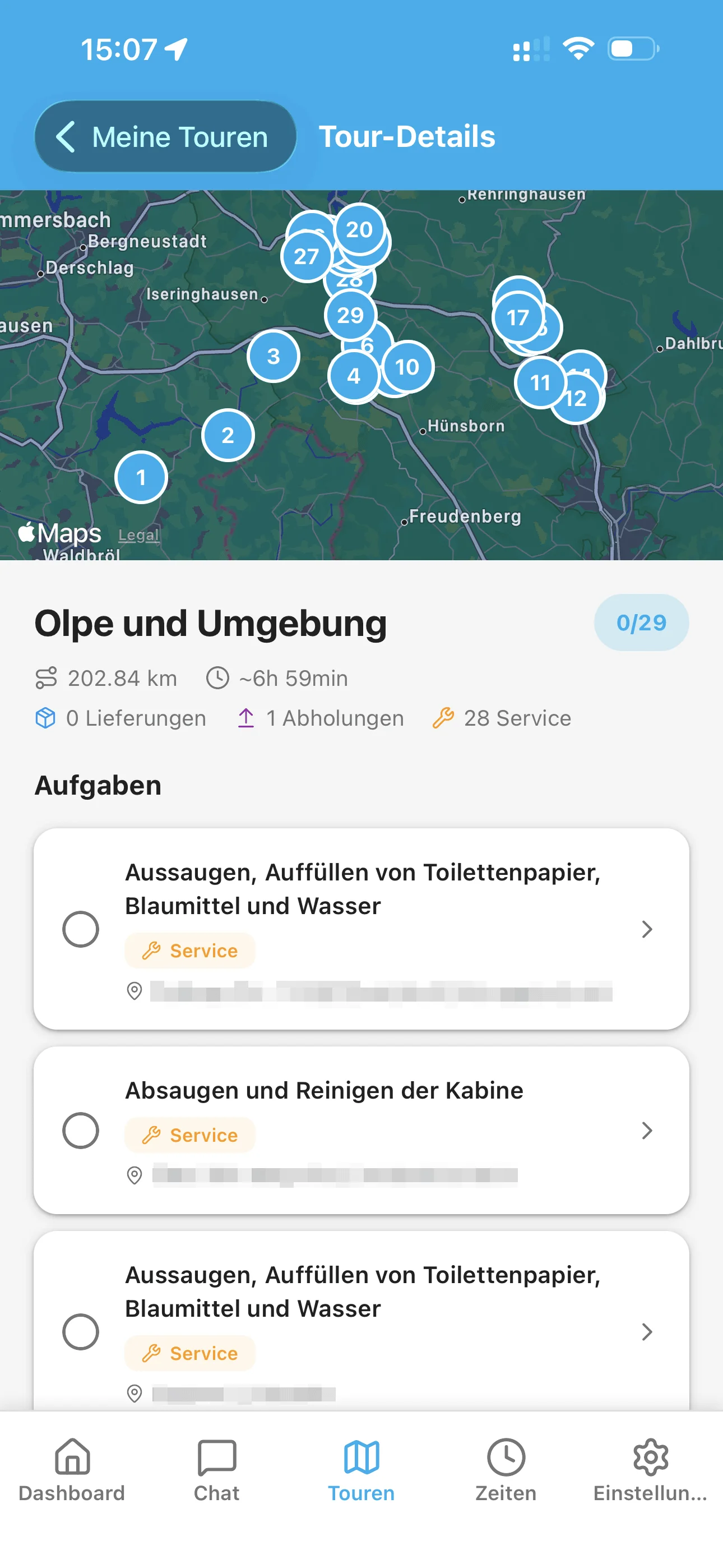Select map stop marker 11

[540, 382]
